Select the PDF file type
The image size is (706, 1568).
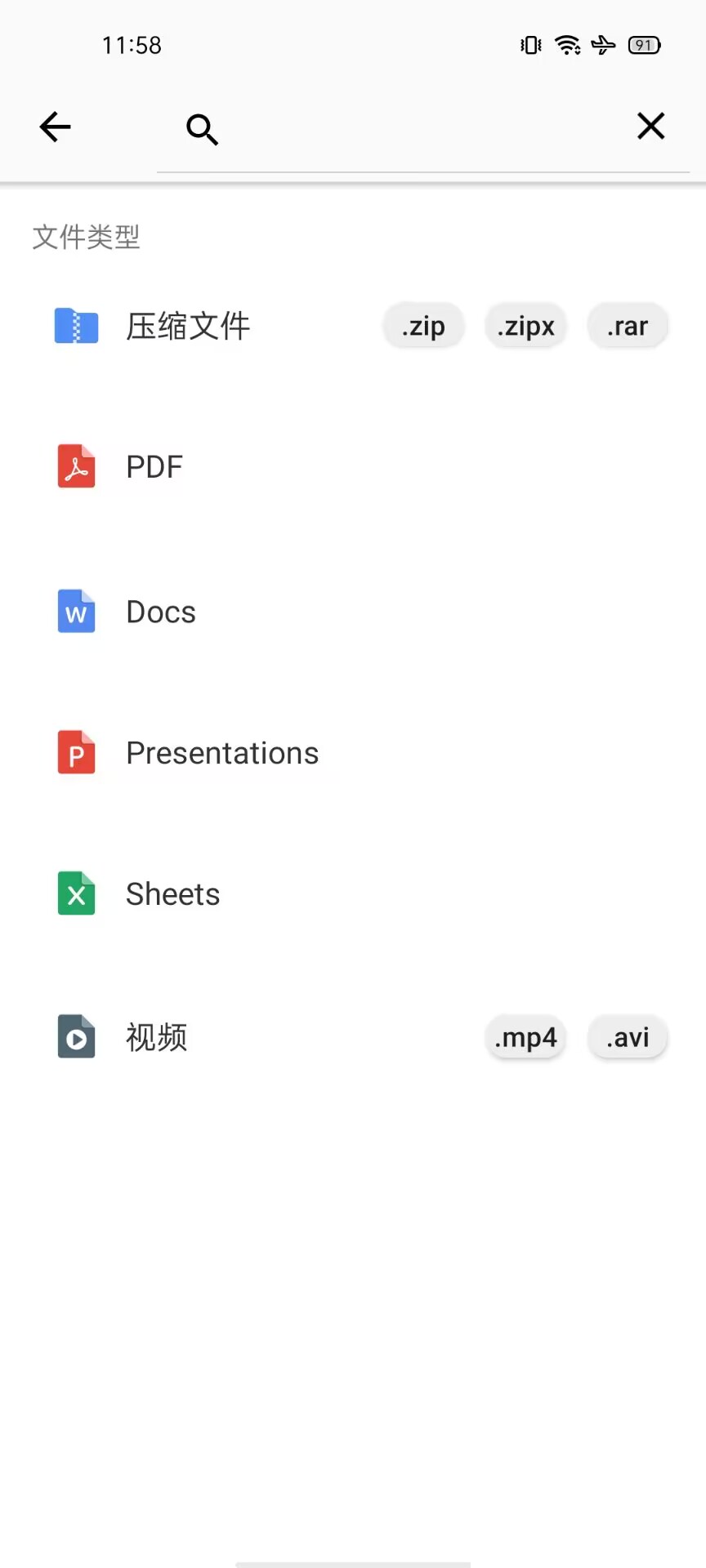pyautogui.click(x=154, y=466)
